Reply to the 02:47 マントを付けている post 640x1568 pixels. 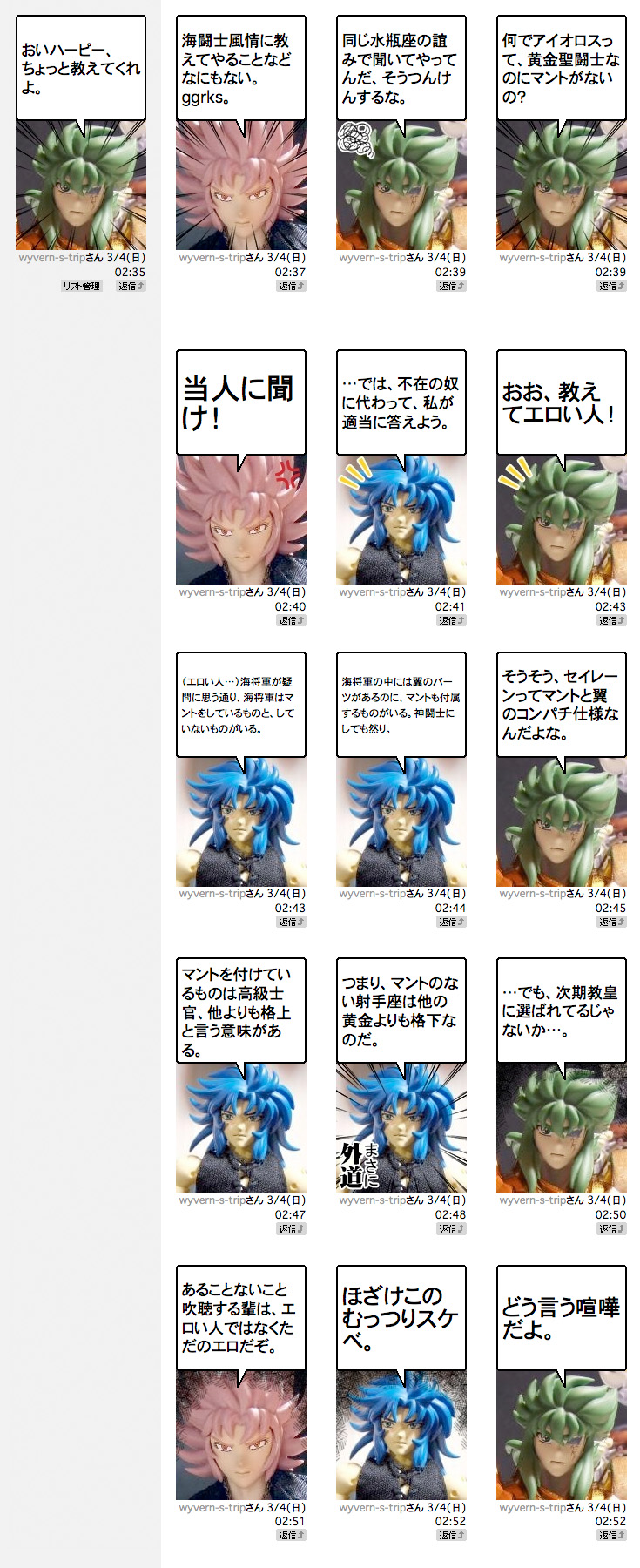pyautogui.click(x=292, y=1228)
